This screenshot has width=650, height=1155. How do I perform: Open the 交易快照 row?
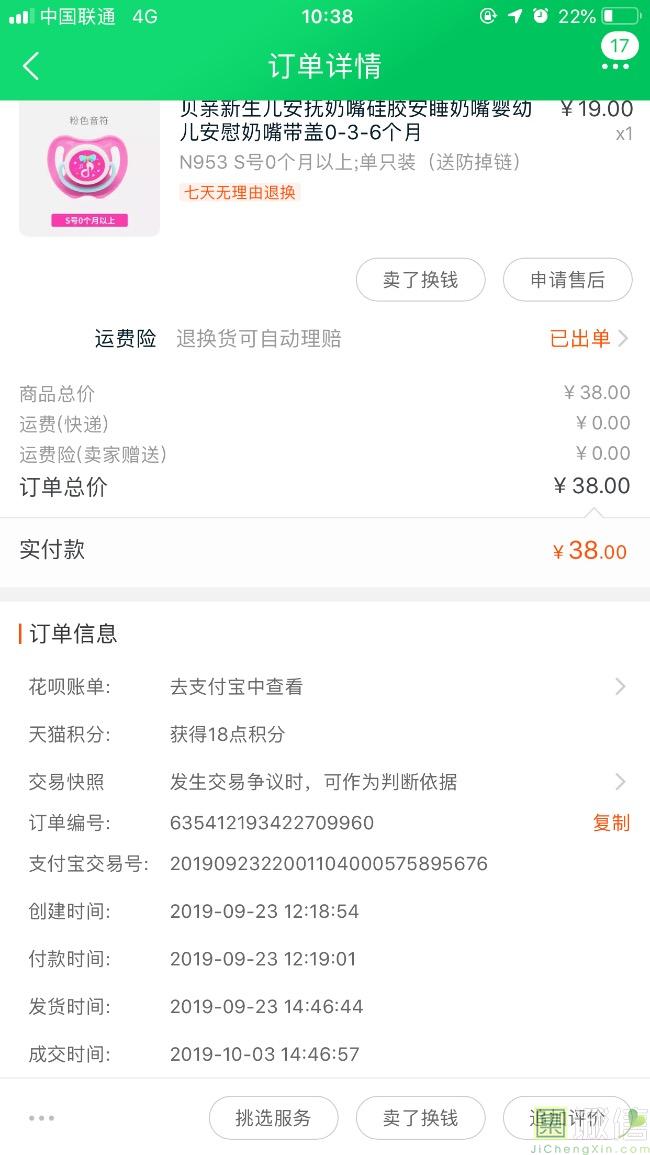click(325, 782)
